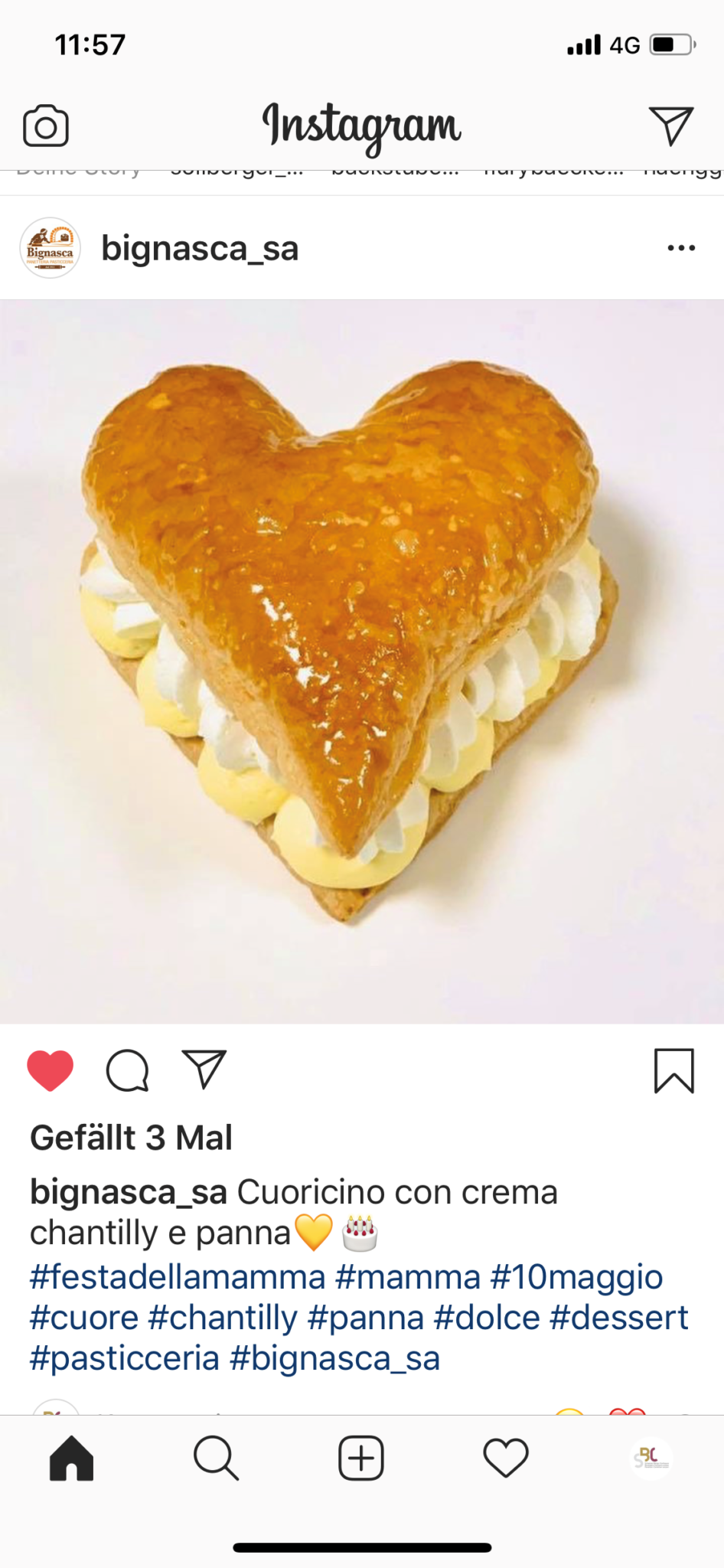The height and width of the screenshot is (1568, 724).
Task: Switch to the Search tab
Action: click(217, 1458)
